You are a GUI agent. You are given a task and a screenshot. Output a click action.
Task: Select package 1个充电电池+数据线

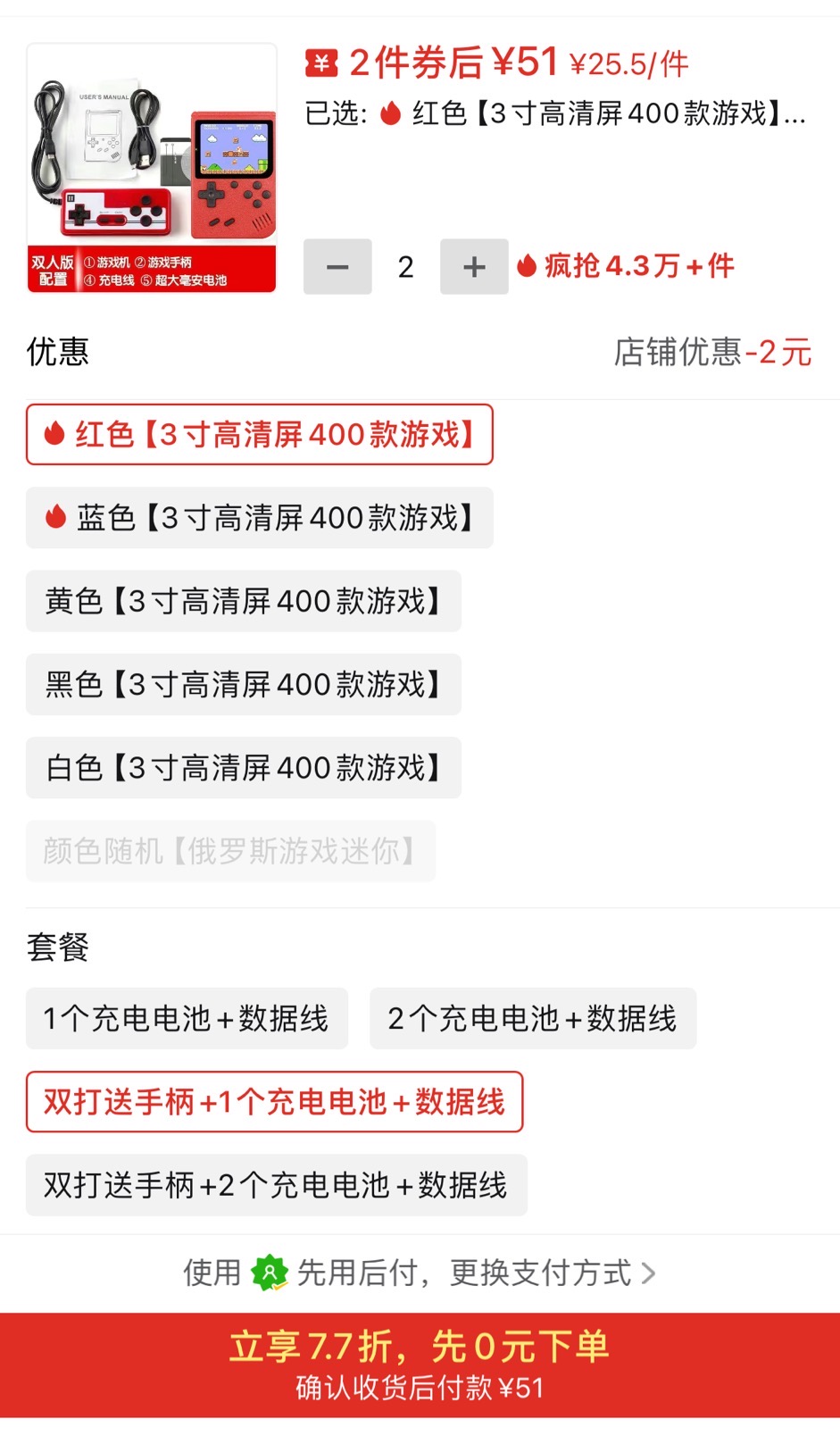click(x=187, y=1018)
